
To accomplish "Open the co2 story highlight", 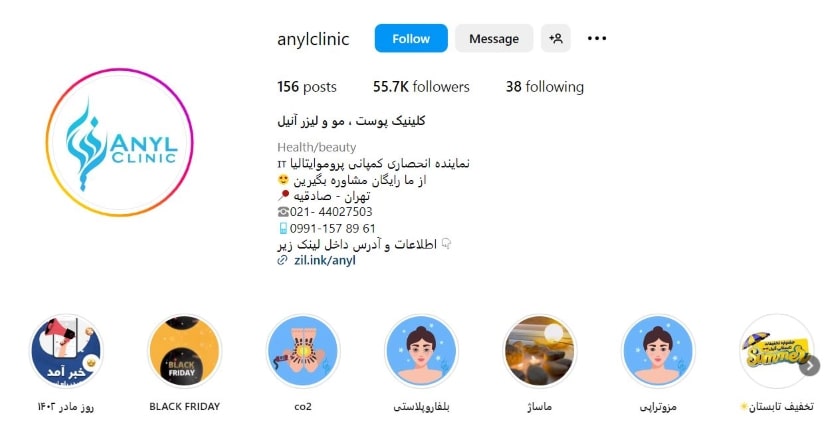I will [x=302, y=352].
